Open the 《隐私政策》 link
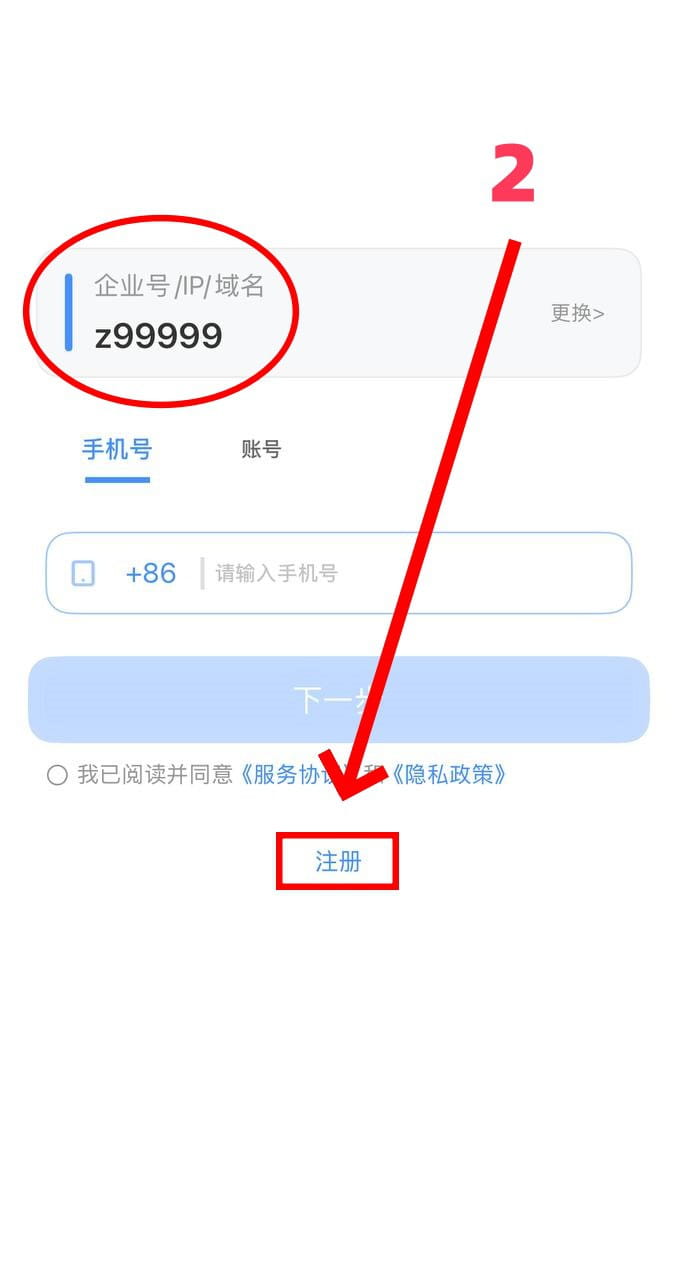Viewport: 678px width, 1280px height. 448,775
